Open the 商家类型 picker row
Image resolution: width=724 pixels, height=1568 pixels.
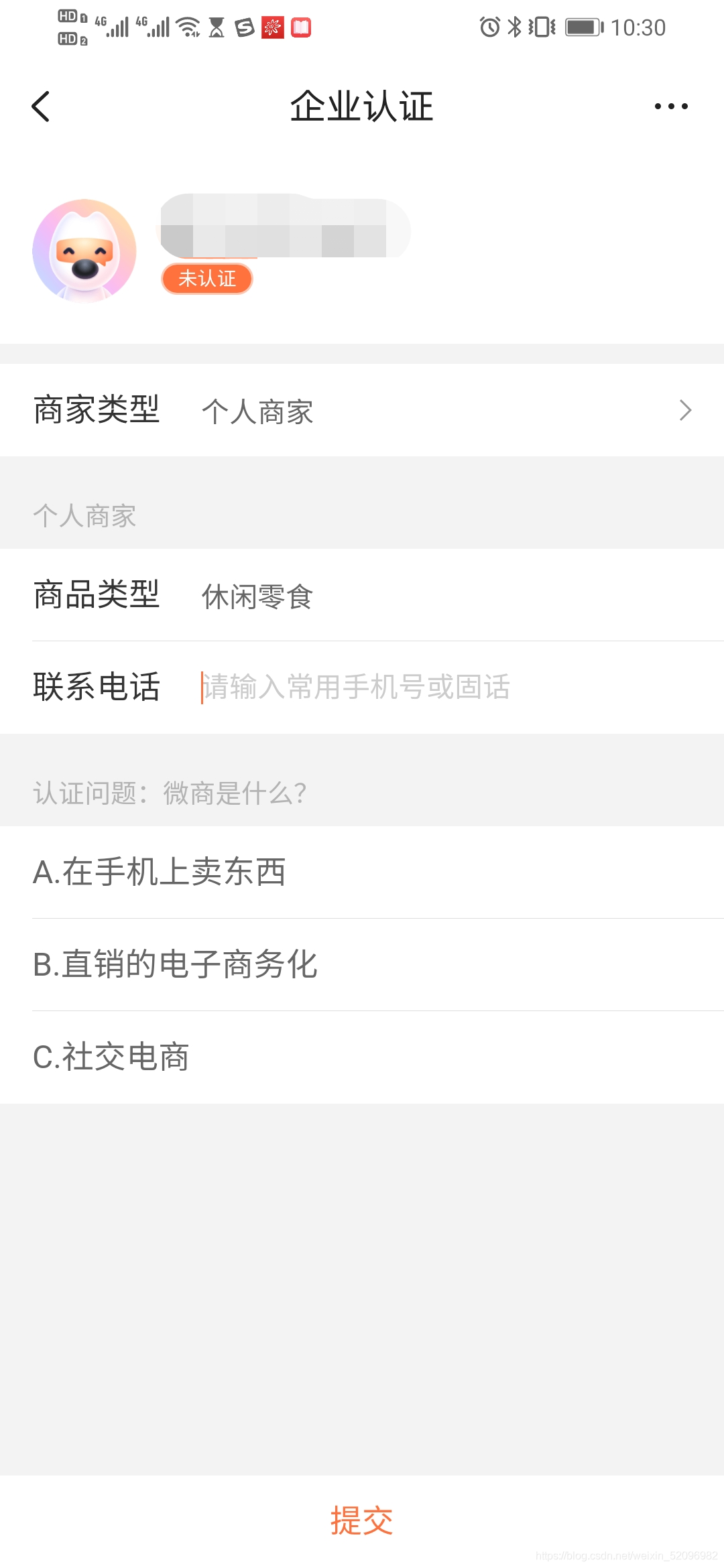[362, 410]
